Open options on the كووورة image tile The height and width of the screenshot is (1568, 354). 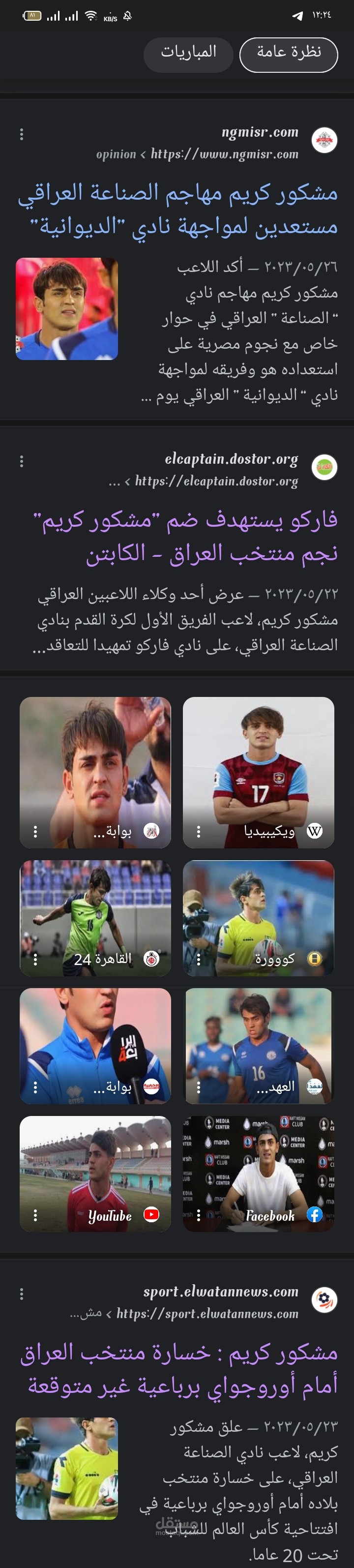198,959
